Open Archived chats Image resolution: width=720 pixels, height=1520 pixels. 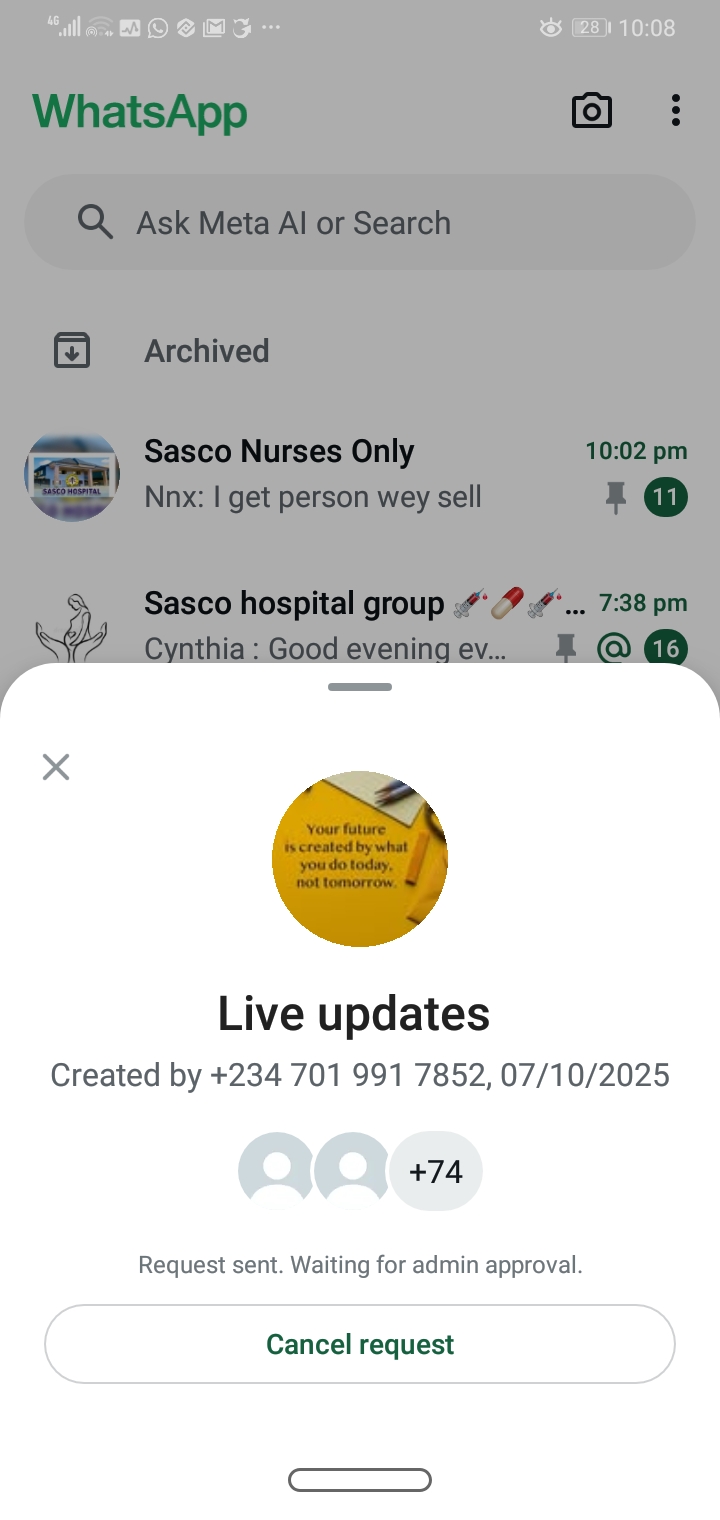coord(206,351)
